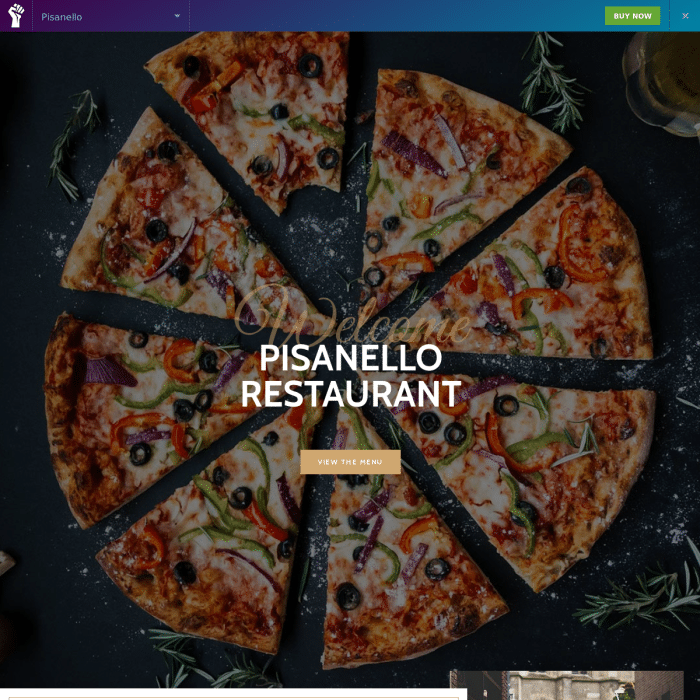This screenshot has width=700, height=700.
Task: Tap the Buy Now button
Action: pos(632,16)
